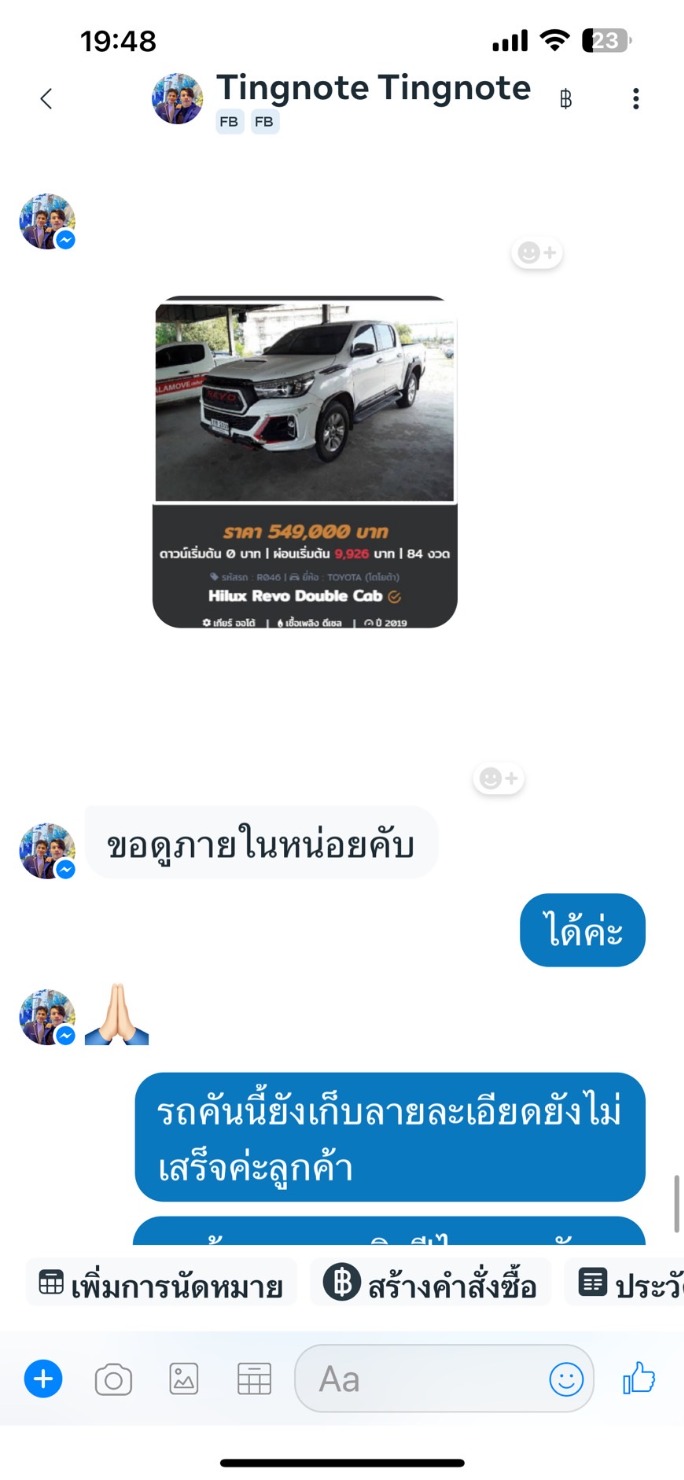
Task: Tap เพิ่มการนัดหมาย appointment chip
Action: pyautogui.click(x=161, y=1285)
